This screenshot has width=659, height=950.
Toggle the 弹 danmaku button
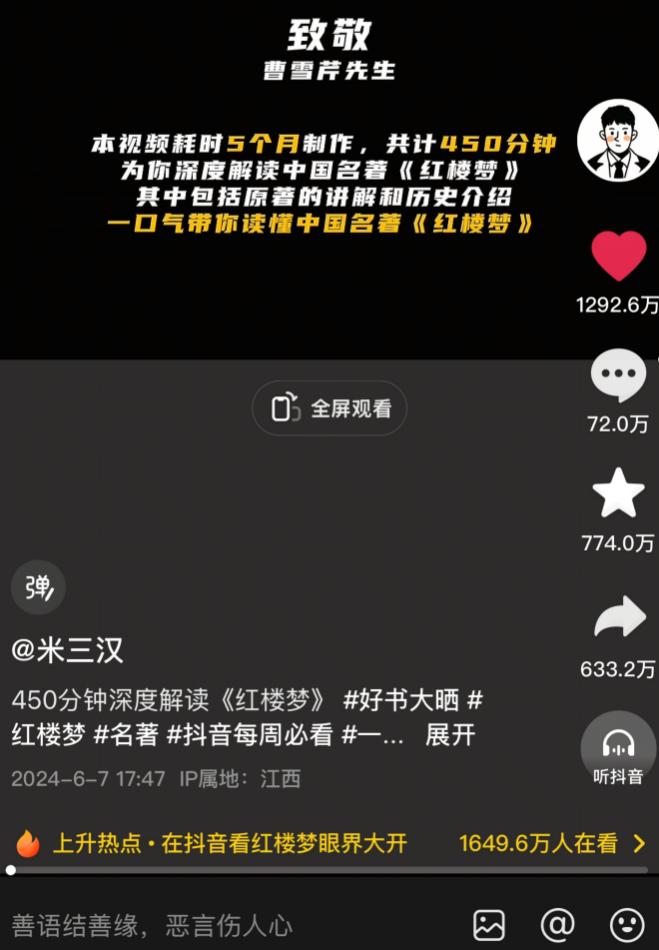tap(38, 587)
